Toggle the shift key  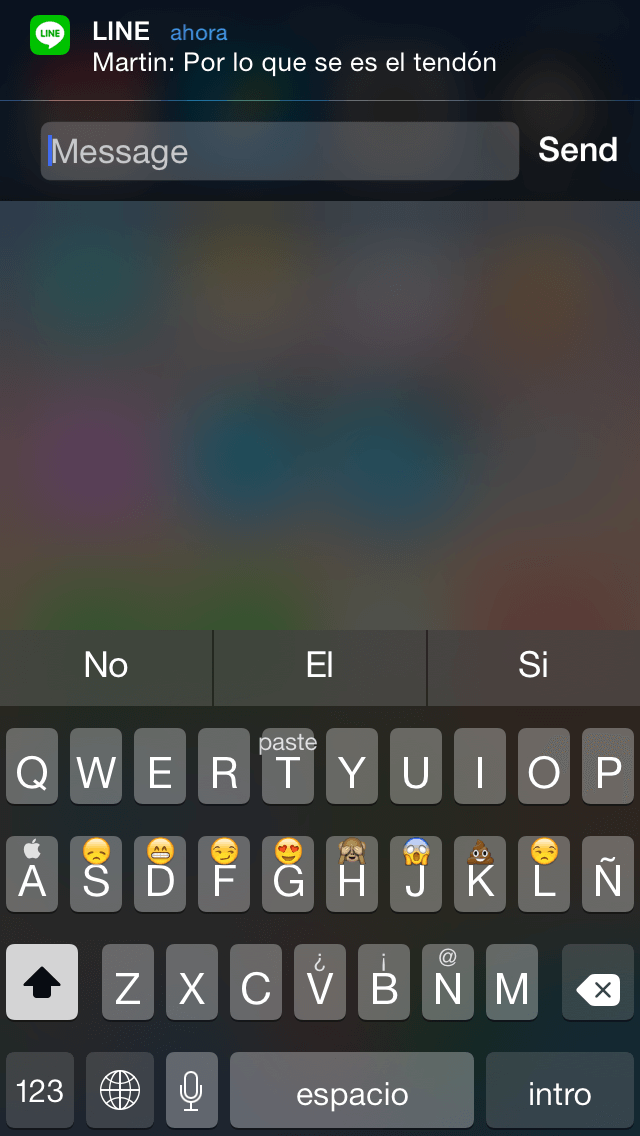42,982
